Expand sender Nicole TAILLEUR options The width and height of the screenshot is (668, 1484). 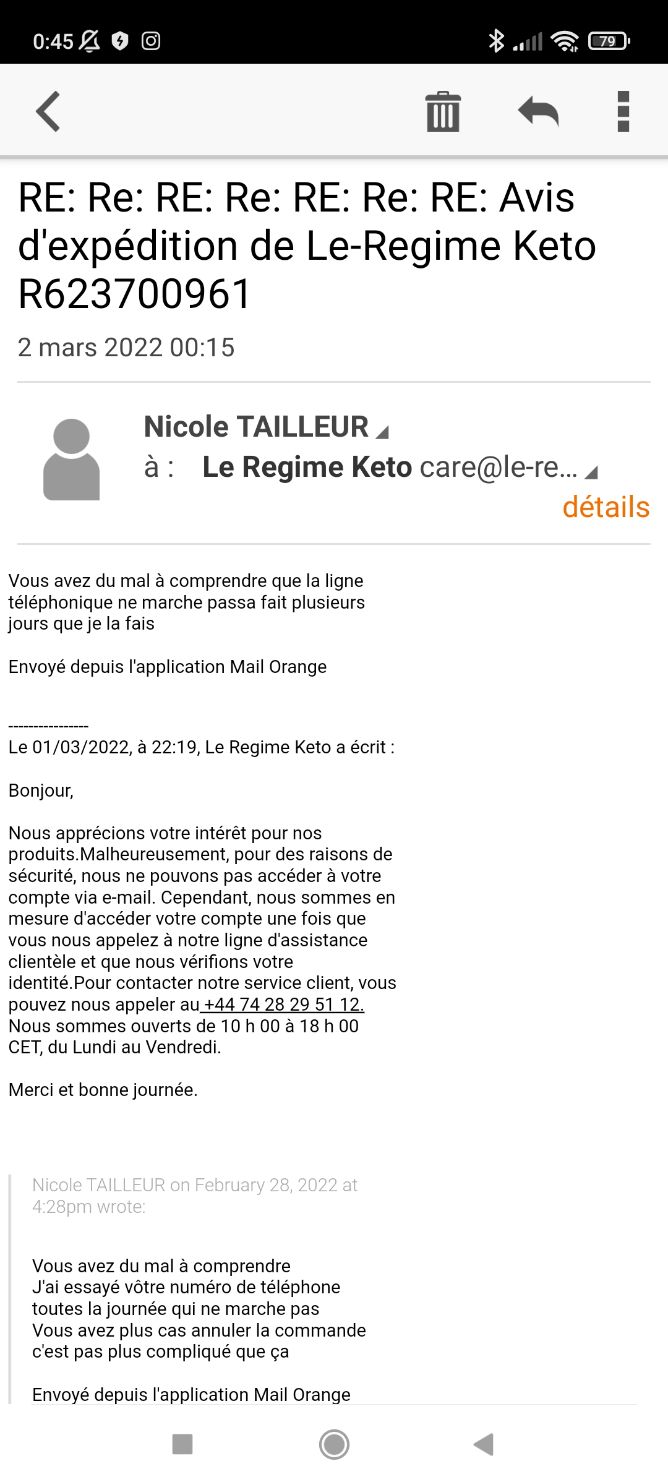382,432
